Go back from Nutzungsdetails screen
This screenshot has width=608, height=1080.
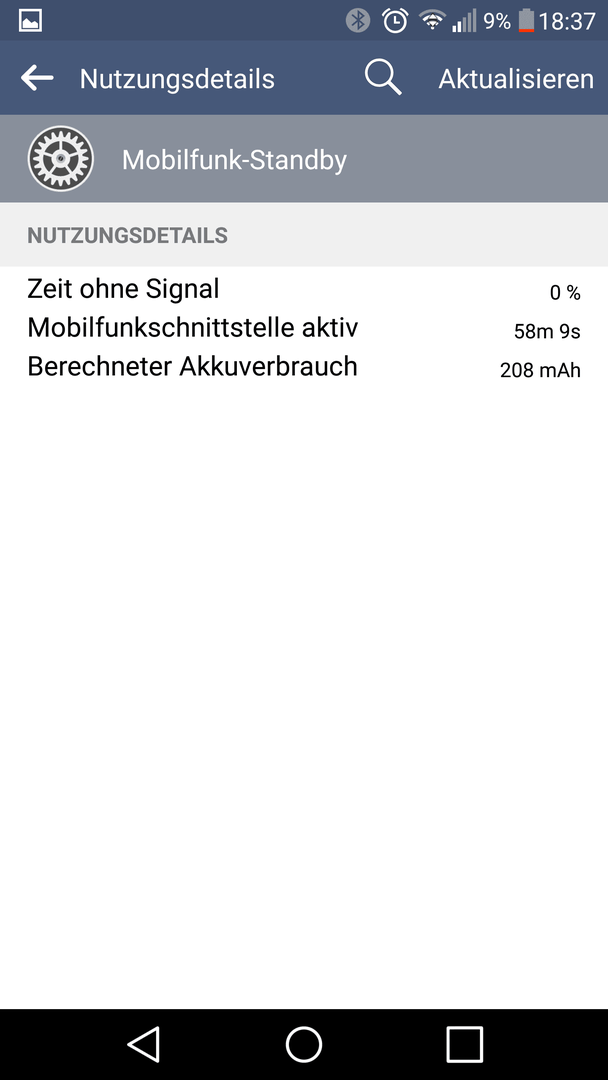(37, 78)
